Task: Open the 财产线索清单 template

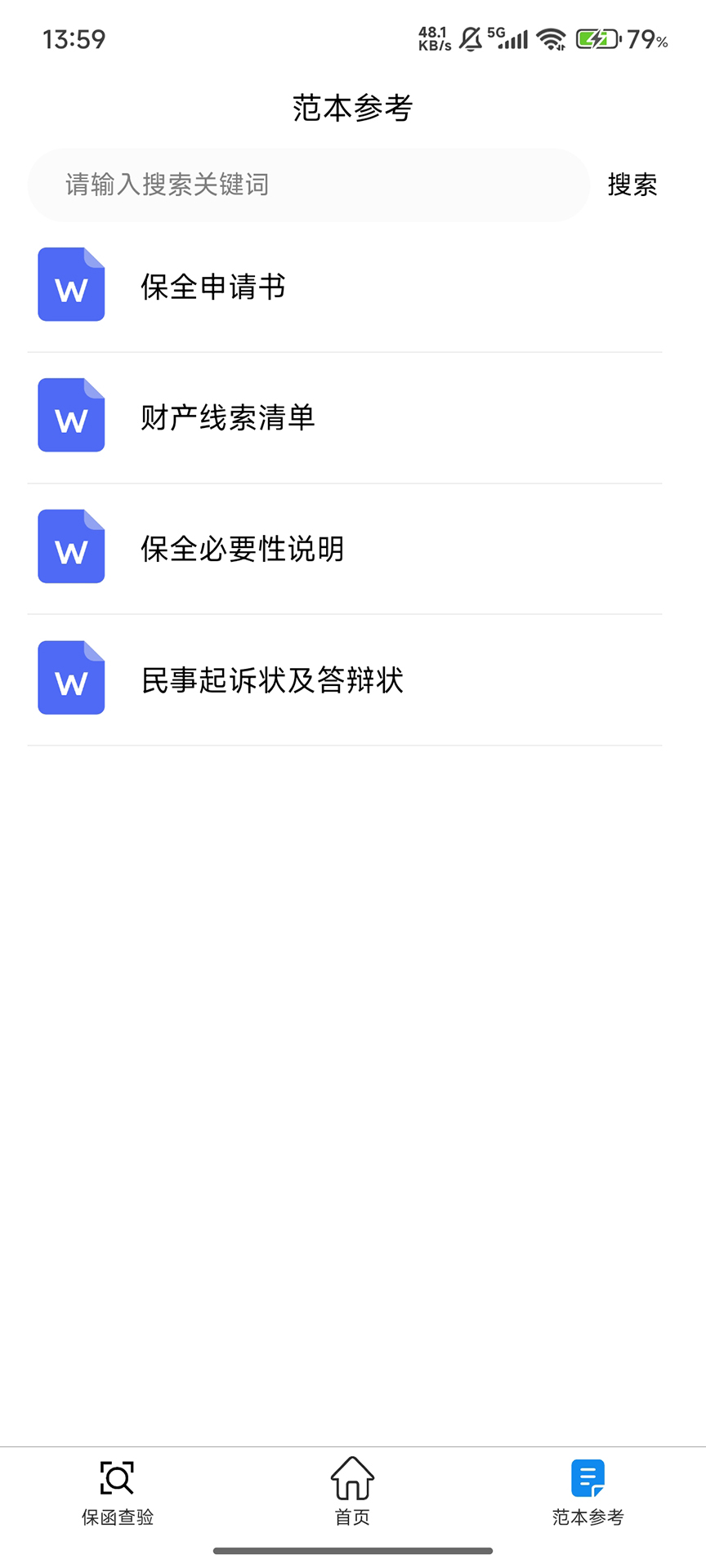Action: point(230,417)
